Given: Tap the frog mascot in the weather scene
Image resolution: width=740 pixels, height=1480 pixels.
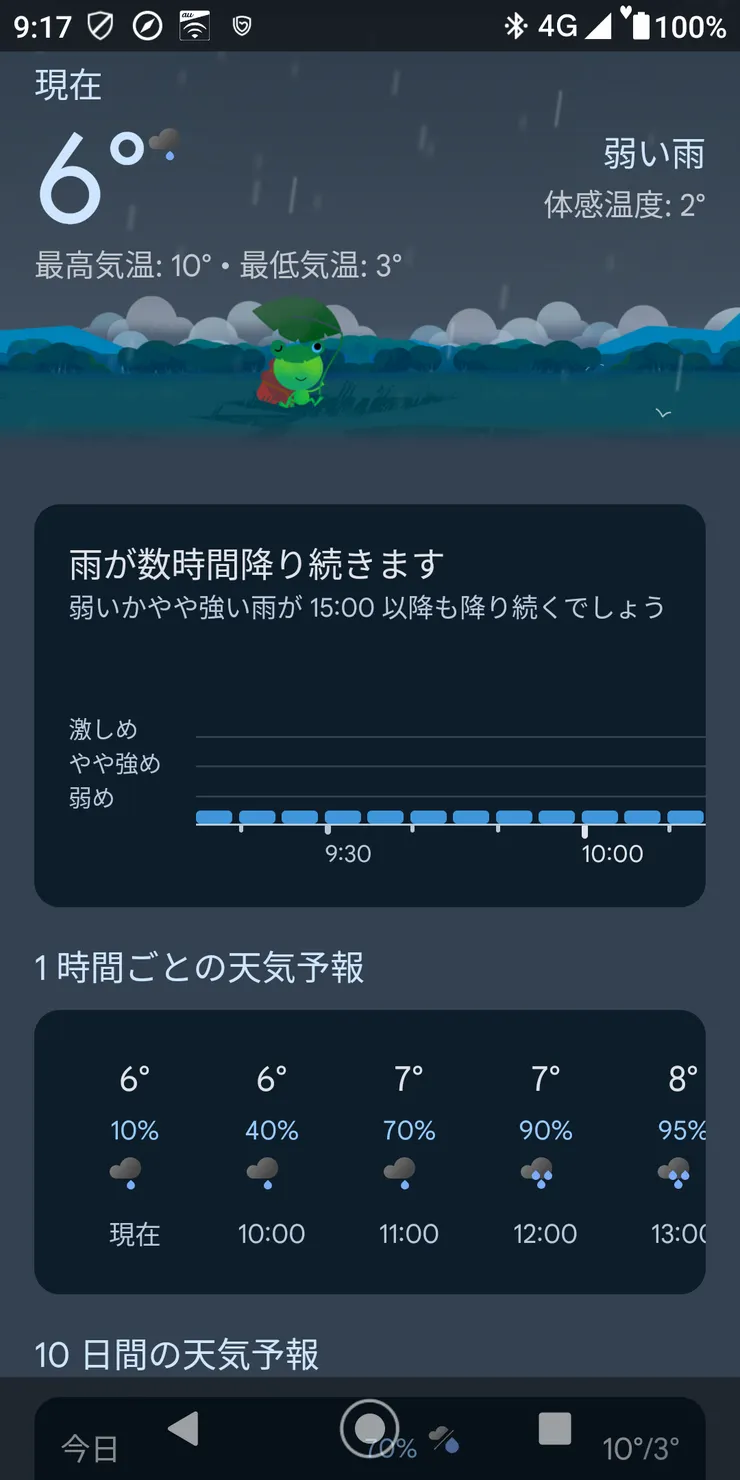Looking at the screenshot, I should [x=300, y=370].
